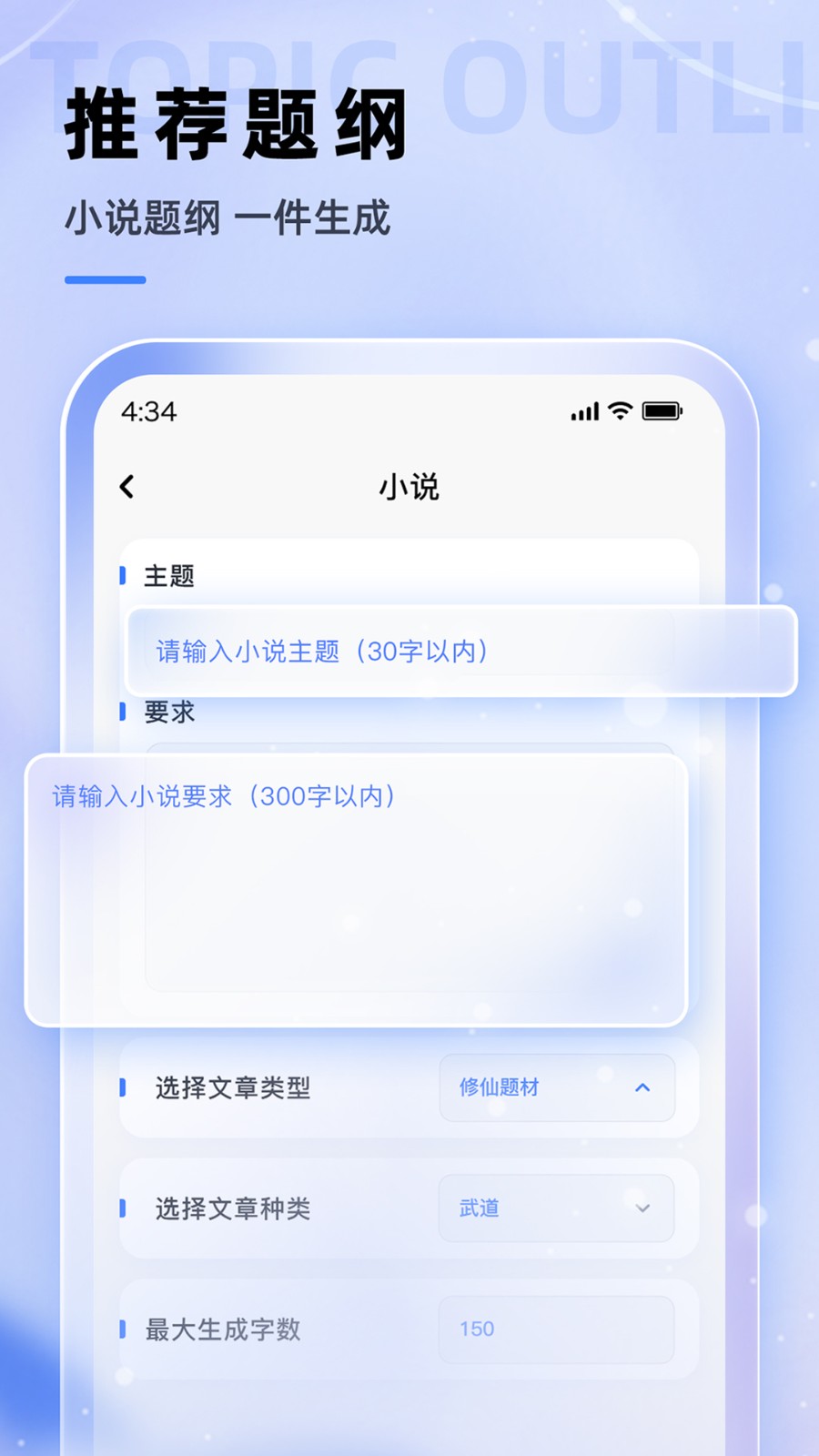Click the 主题 section label
The width and height of the screenshot is (819, 1456).
click(x=167, y=575)
